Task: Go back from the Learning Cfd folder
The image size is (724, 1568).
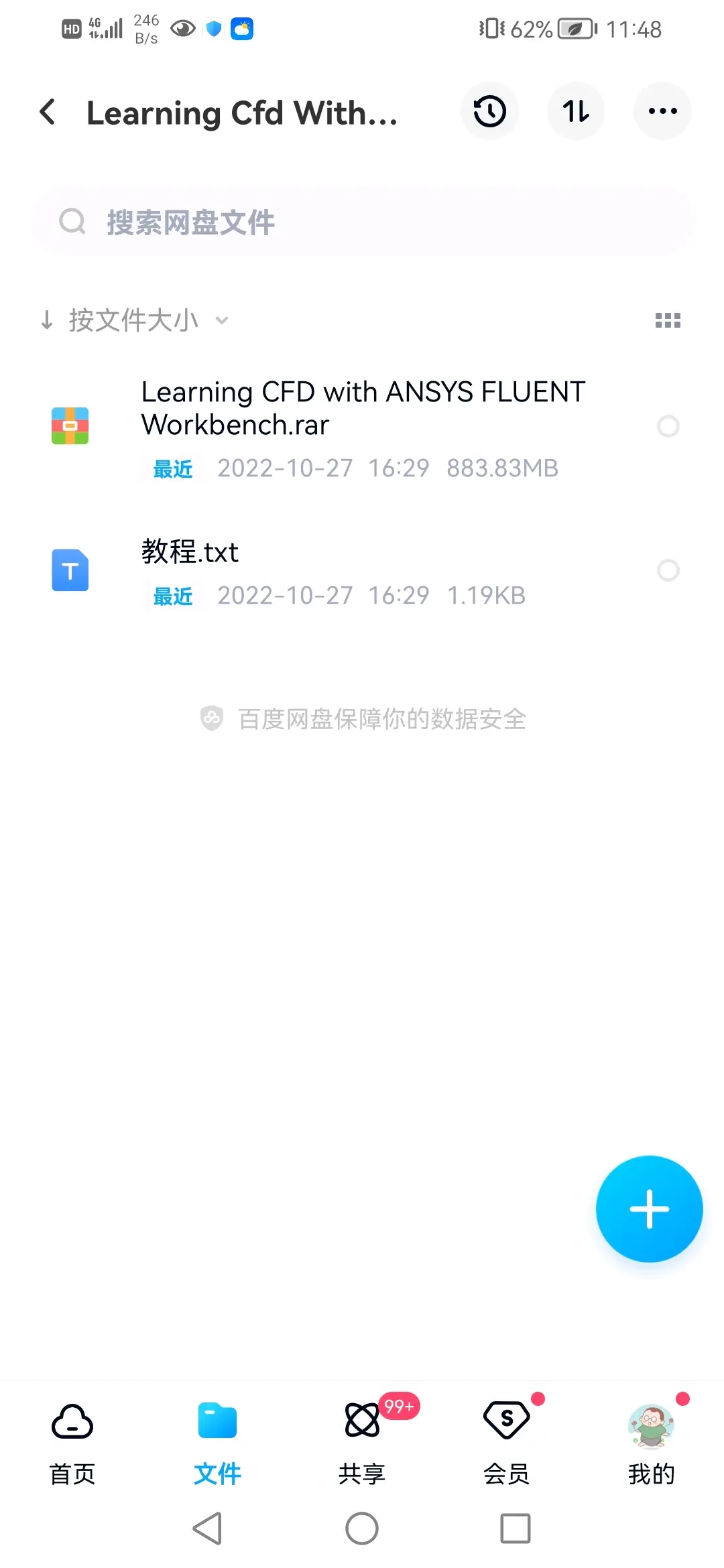Action: tap(48, 112)
